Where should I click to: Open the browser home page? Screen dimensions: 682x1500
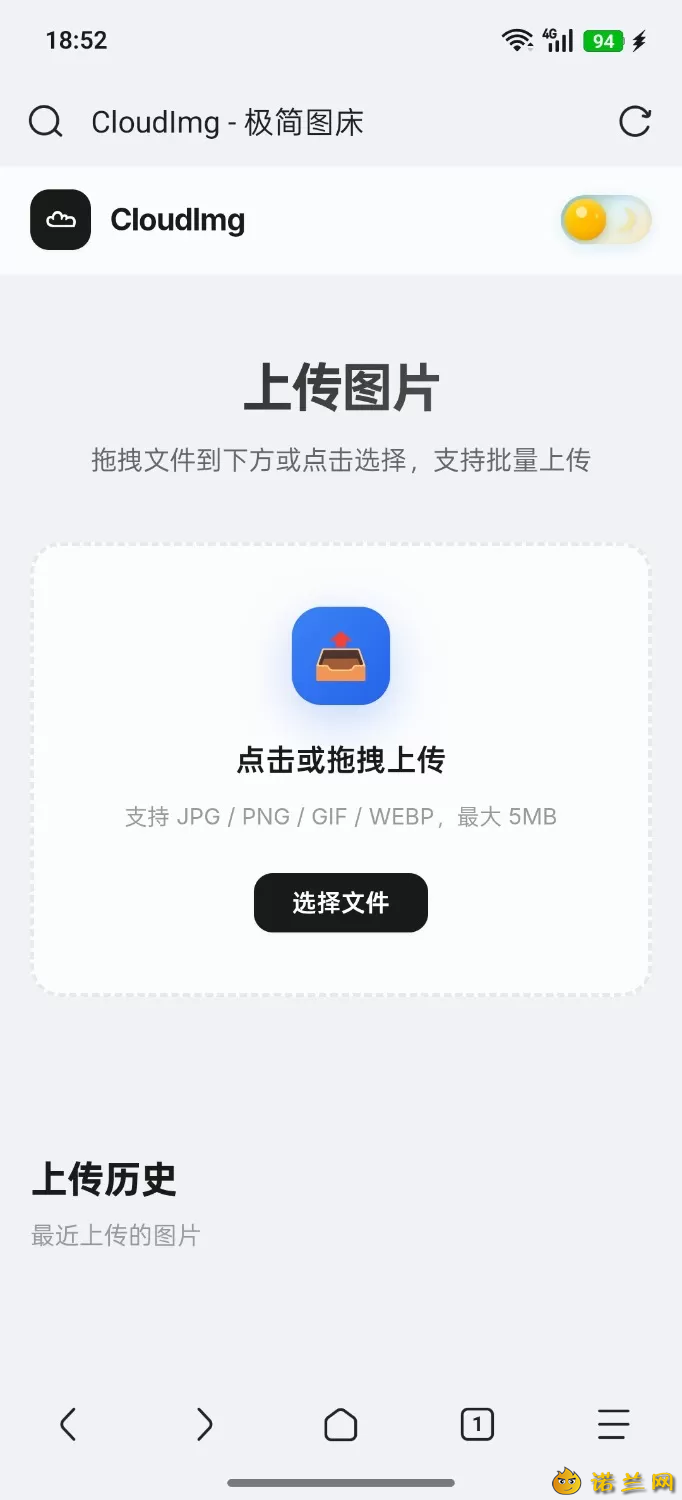pyautogui.click(x=341, y=1424)
